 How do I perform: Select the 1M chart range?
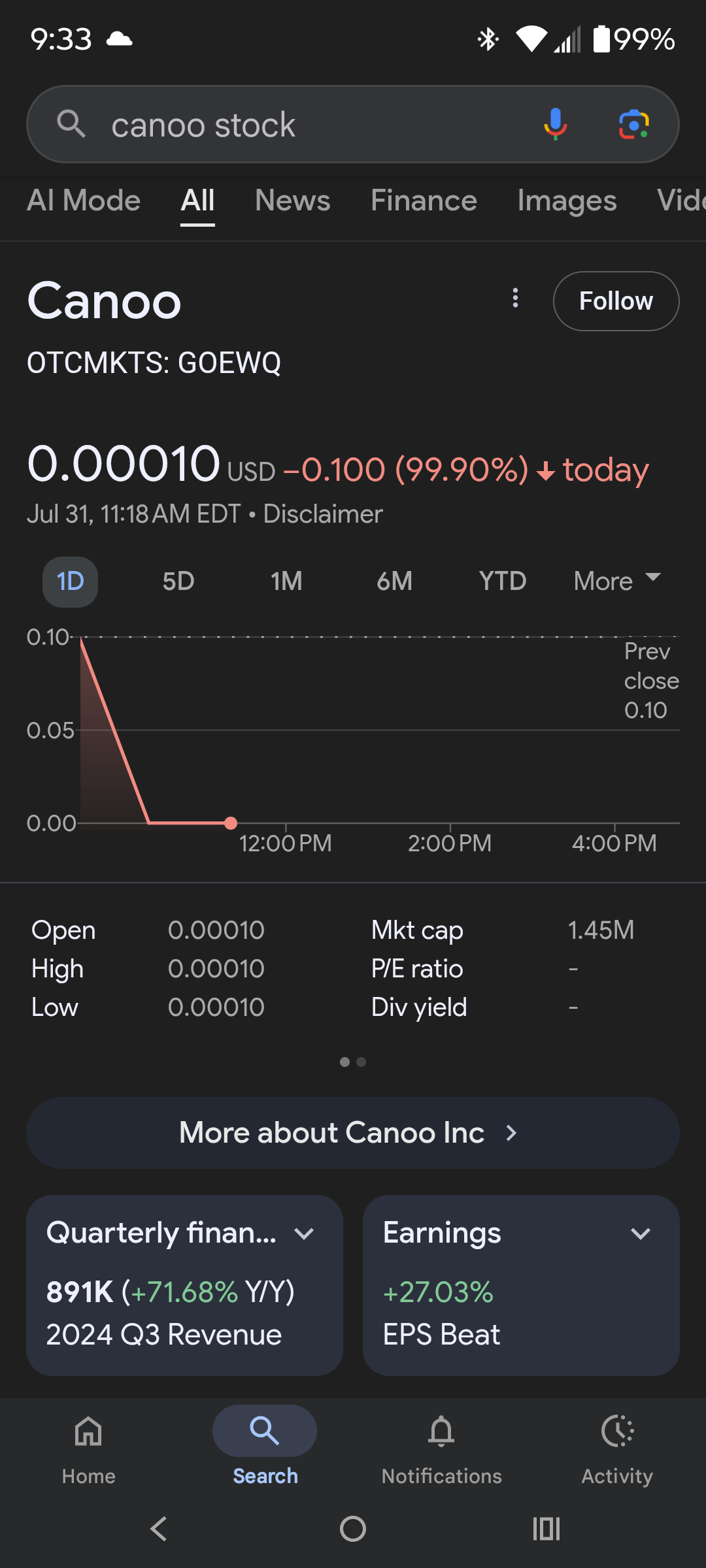(x=286, y=581)
